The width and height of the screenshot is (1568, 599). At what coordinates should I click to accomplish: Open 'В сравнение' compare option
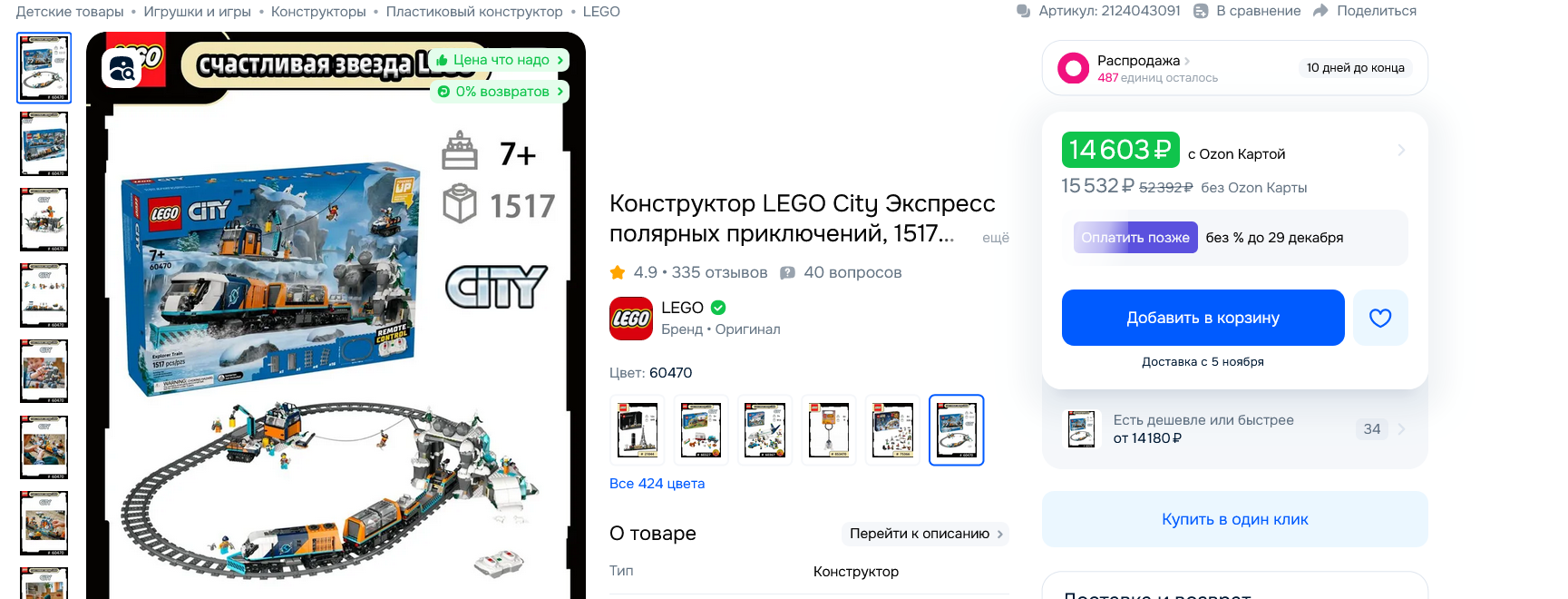pos(1248,11)
